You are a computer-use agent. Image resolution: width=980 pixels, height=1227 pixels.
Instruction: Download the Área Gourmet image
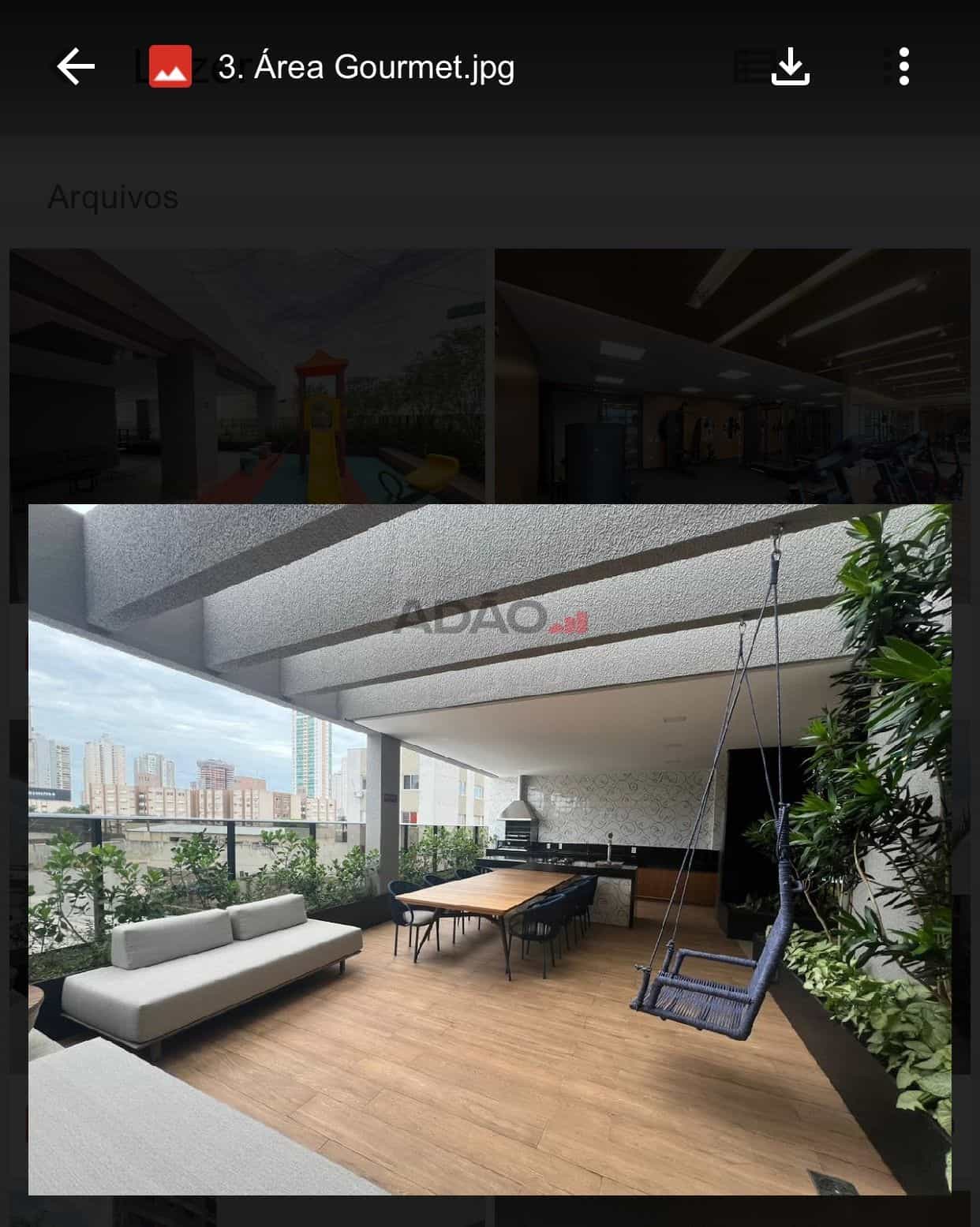coord(790,66)
